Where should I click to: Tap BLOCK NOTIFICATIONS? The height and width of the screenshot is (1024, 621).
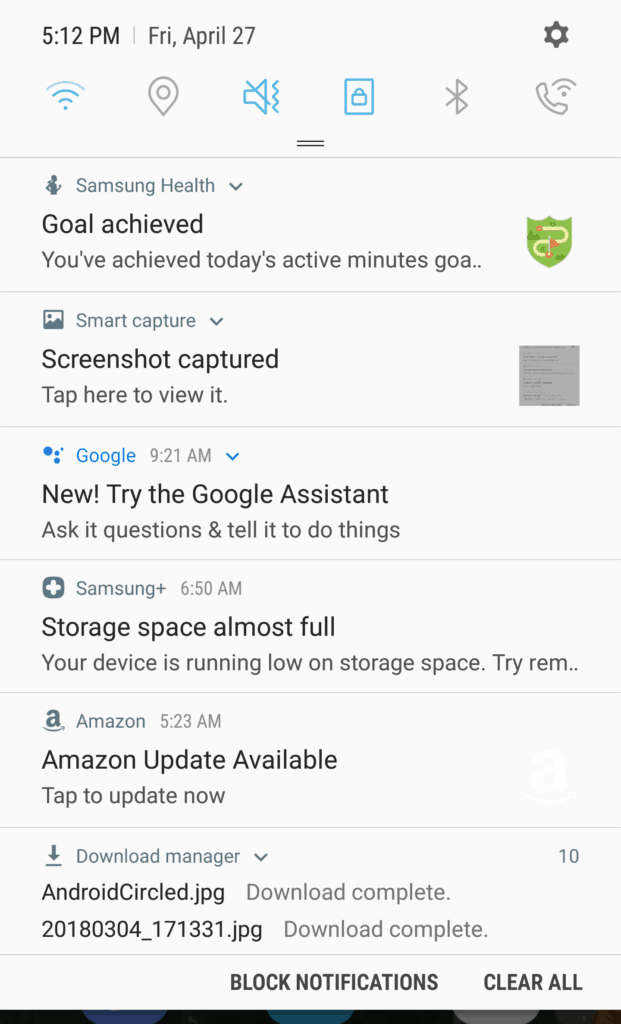[x=334, y=982]
